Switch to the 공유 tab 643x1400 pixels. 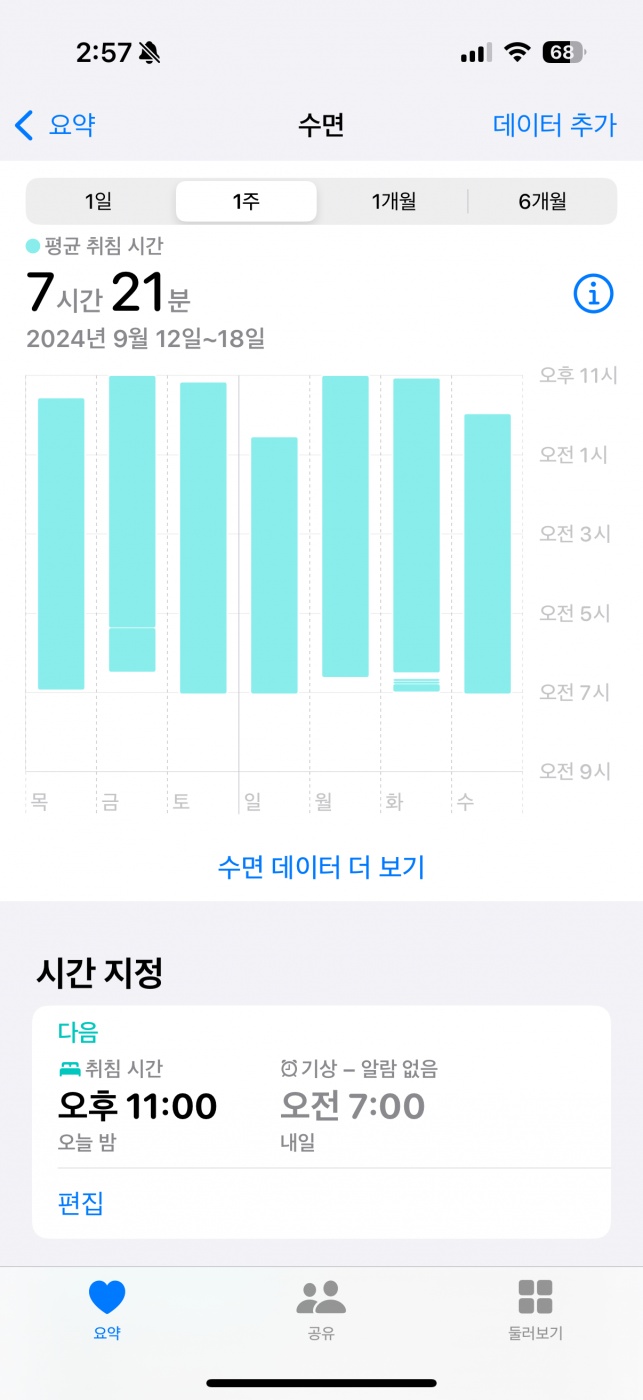pos(321,1310)
